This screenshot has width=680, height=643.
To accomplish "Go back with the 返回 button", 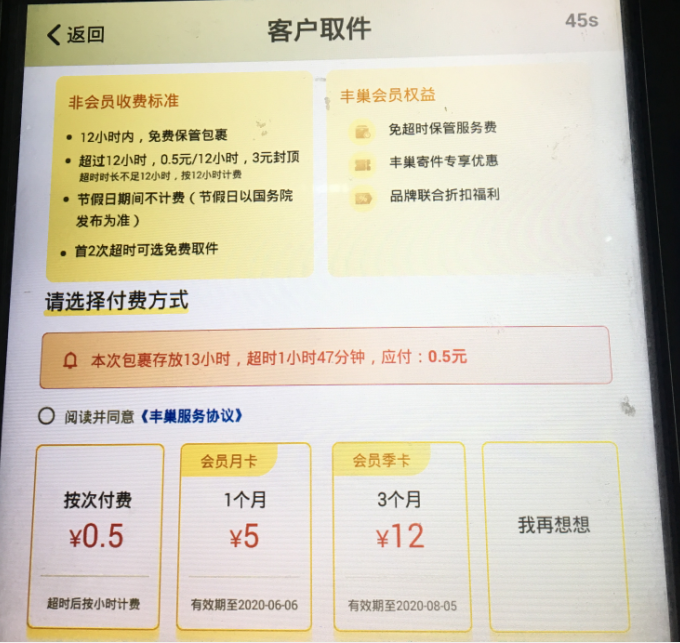I will [x=75, y=33].
